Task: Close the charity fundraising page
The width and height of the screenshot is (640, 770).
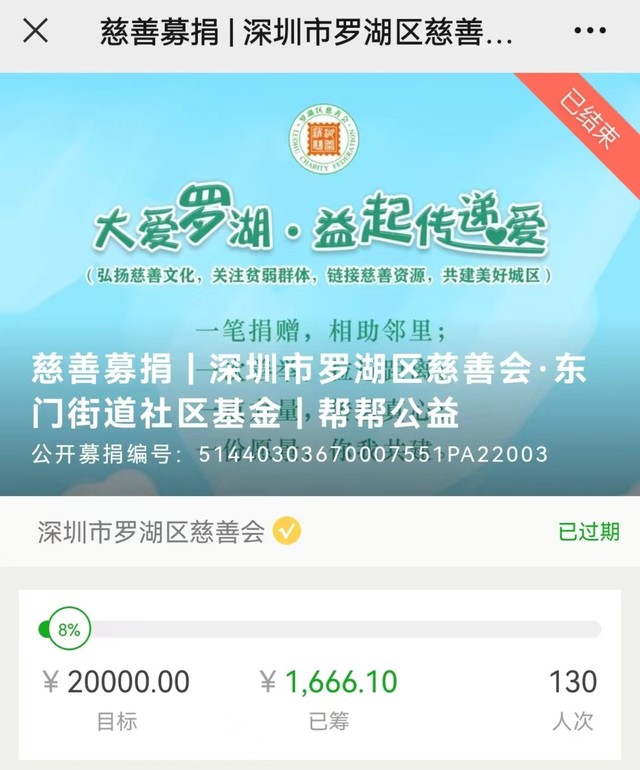Action: [36, 31]
